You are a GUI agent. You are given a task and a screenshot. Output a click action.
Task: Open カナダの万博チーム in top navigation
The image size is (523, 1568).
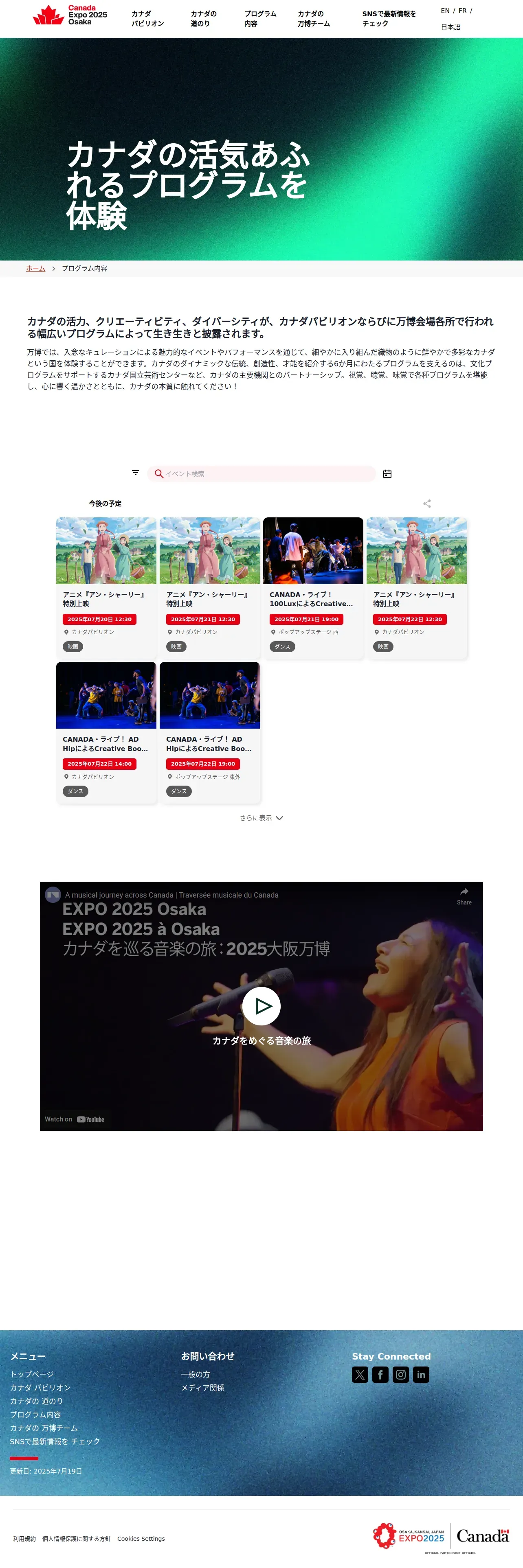click(x=314, y=18)
